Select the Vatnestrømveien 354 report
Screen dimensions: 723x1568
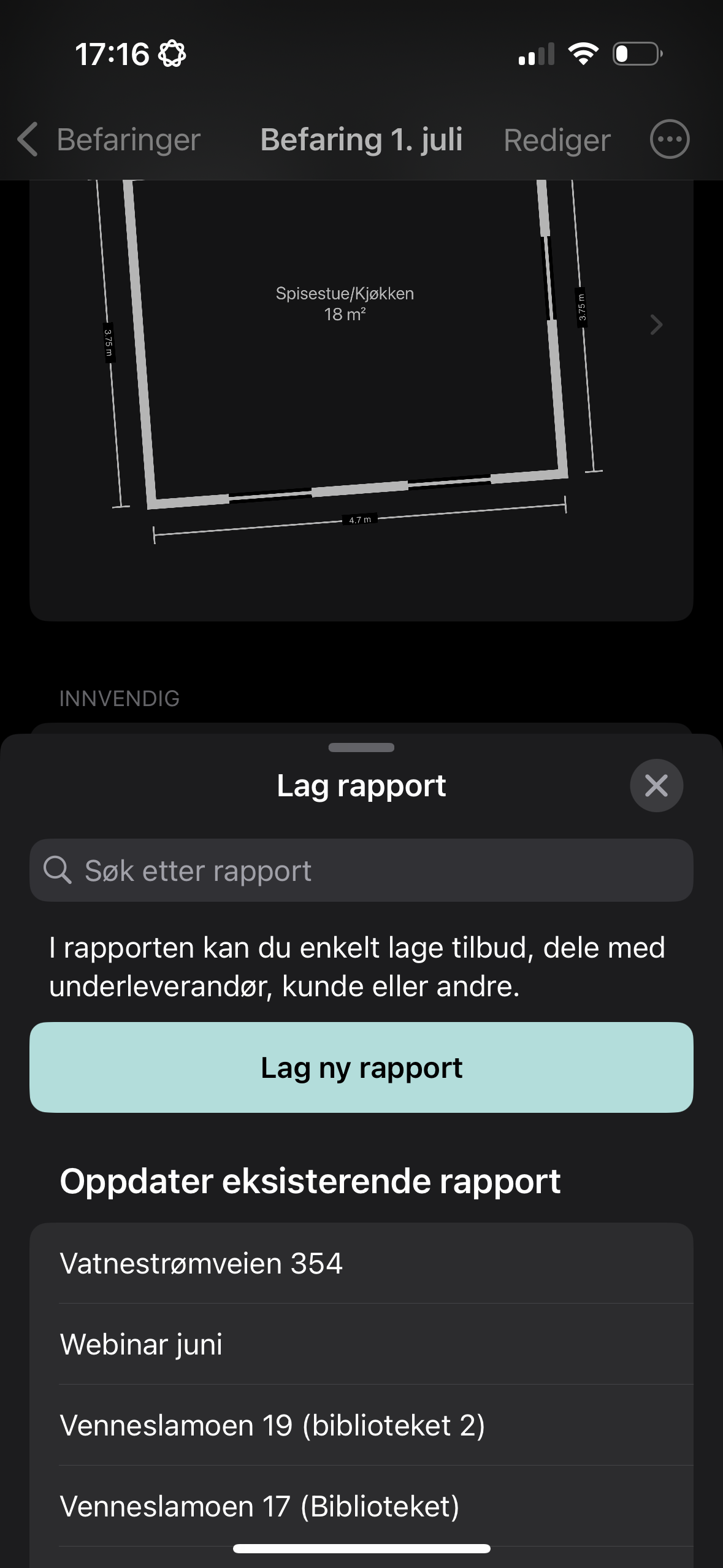361,1264
